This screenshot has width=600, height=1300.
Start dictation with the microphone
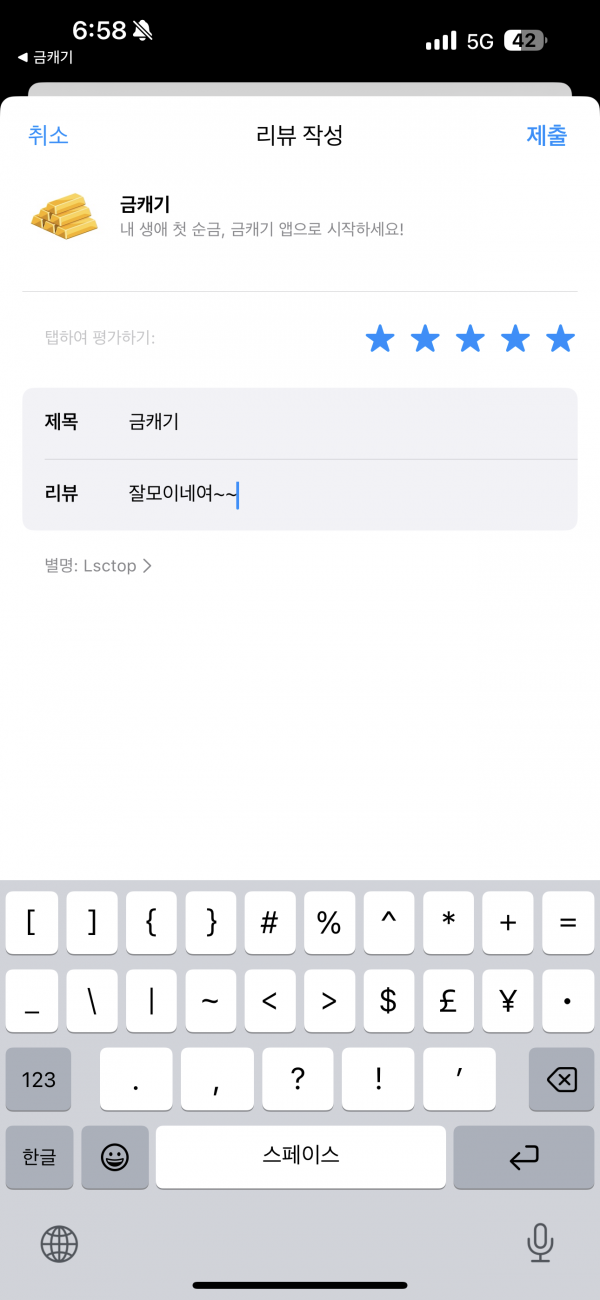(540, 1243)
